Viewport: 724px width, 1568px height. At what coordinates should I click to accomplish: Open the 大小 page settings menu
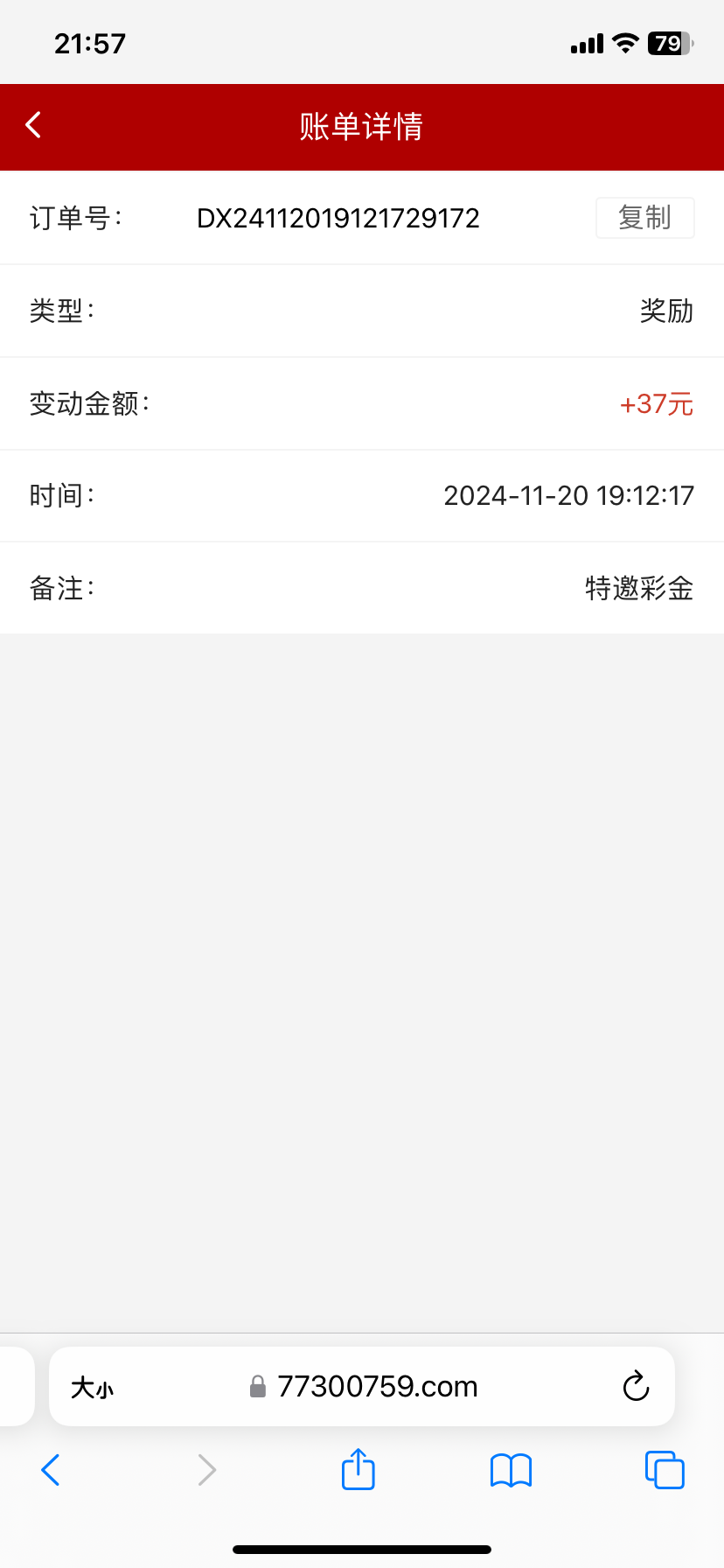92,1388
